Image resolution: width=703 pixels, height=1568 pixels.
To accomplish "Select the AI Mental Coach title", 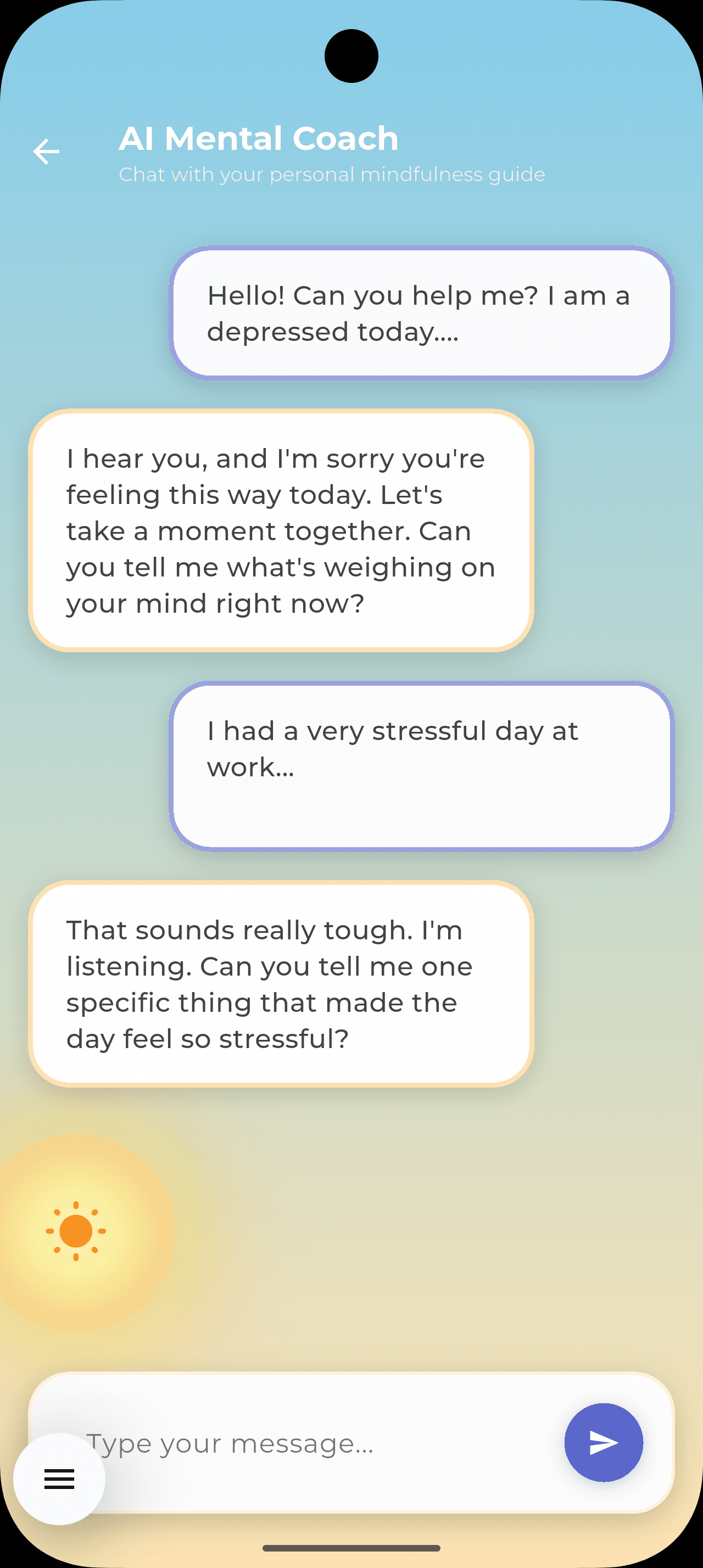I will pyautogui.click(x=258, y=138).
